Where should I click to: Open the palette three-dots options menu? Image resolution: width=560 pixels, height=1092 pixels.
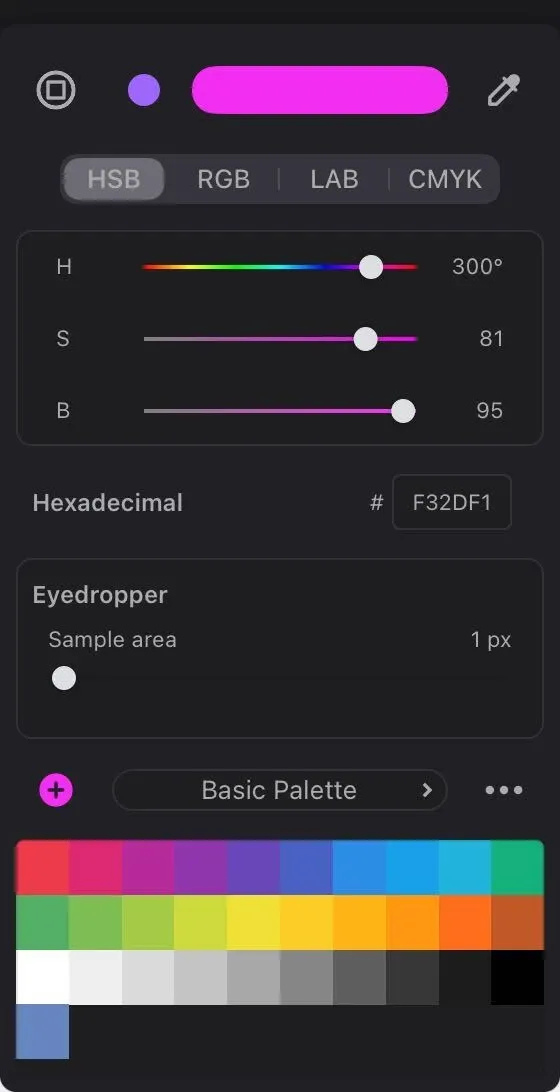(x=504, y=790)
